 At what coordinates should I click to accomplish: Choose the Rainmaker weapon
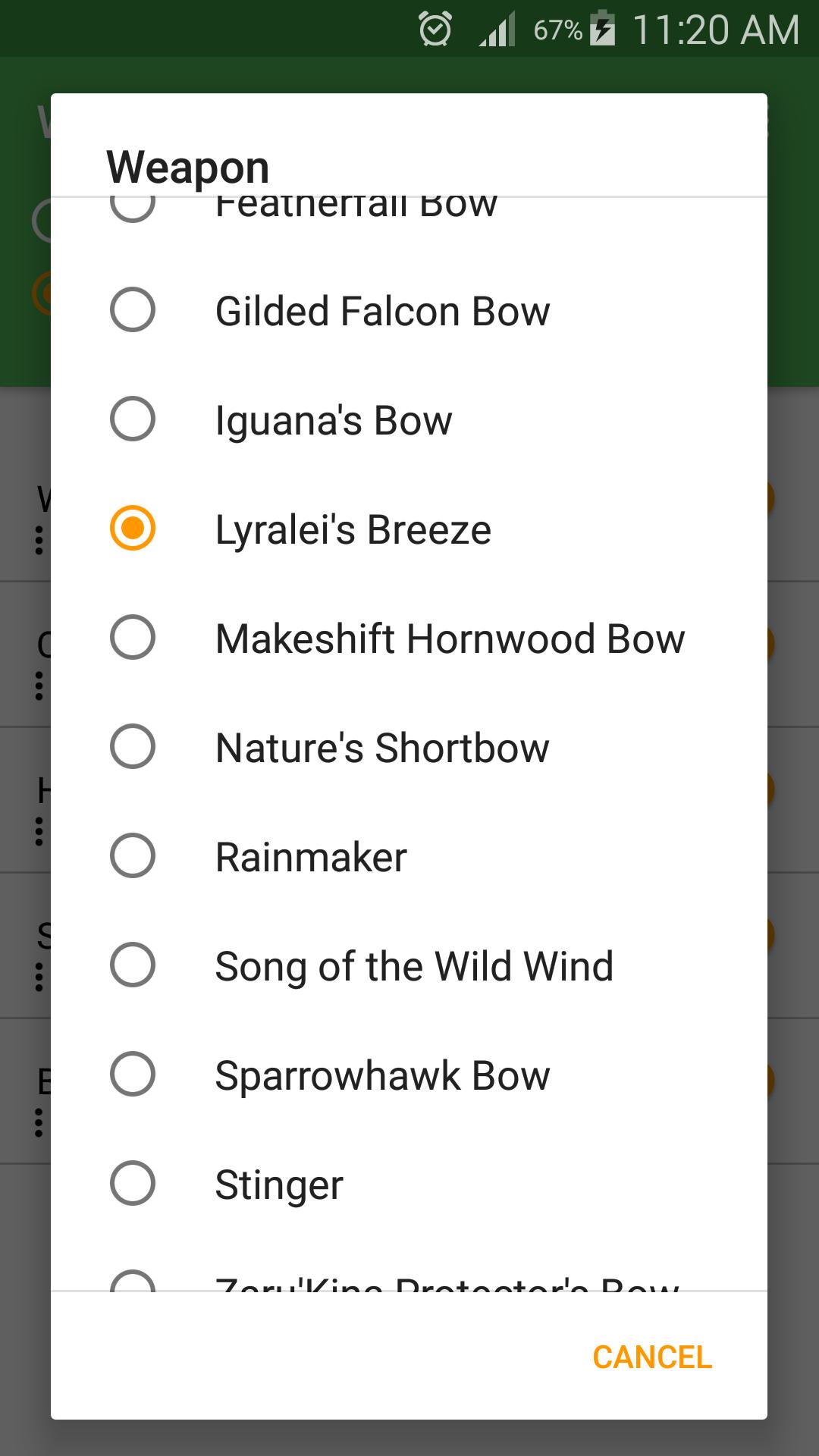tap(311, 857)
